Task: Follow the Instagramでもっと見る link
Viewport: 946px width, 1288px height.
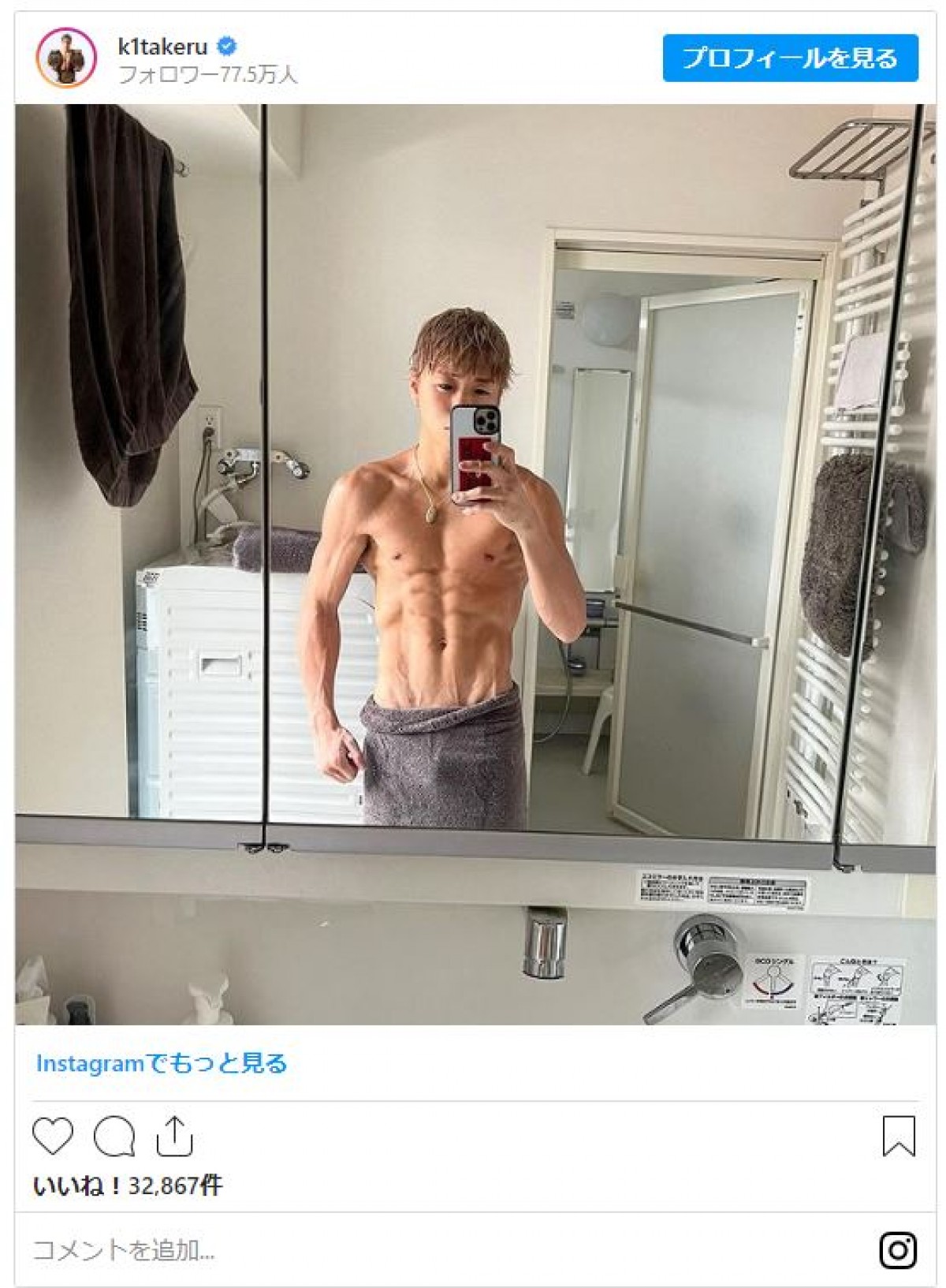Action: tap(162, 1063)
